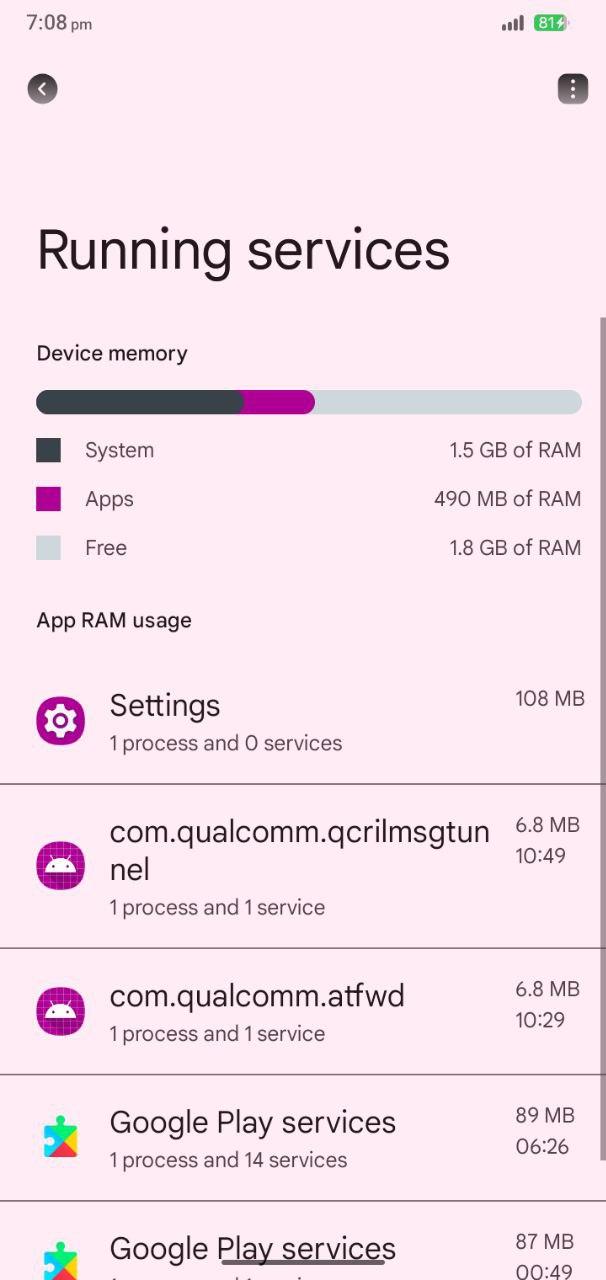Open the three-dot overflow menu

coord(572,89)
